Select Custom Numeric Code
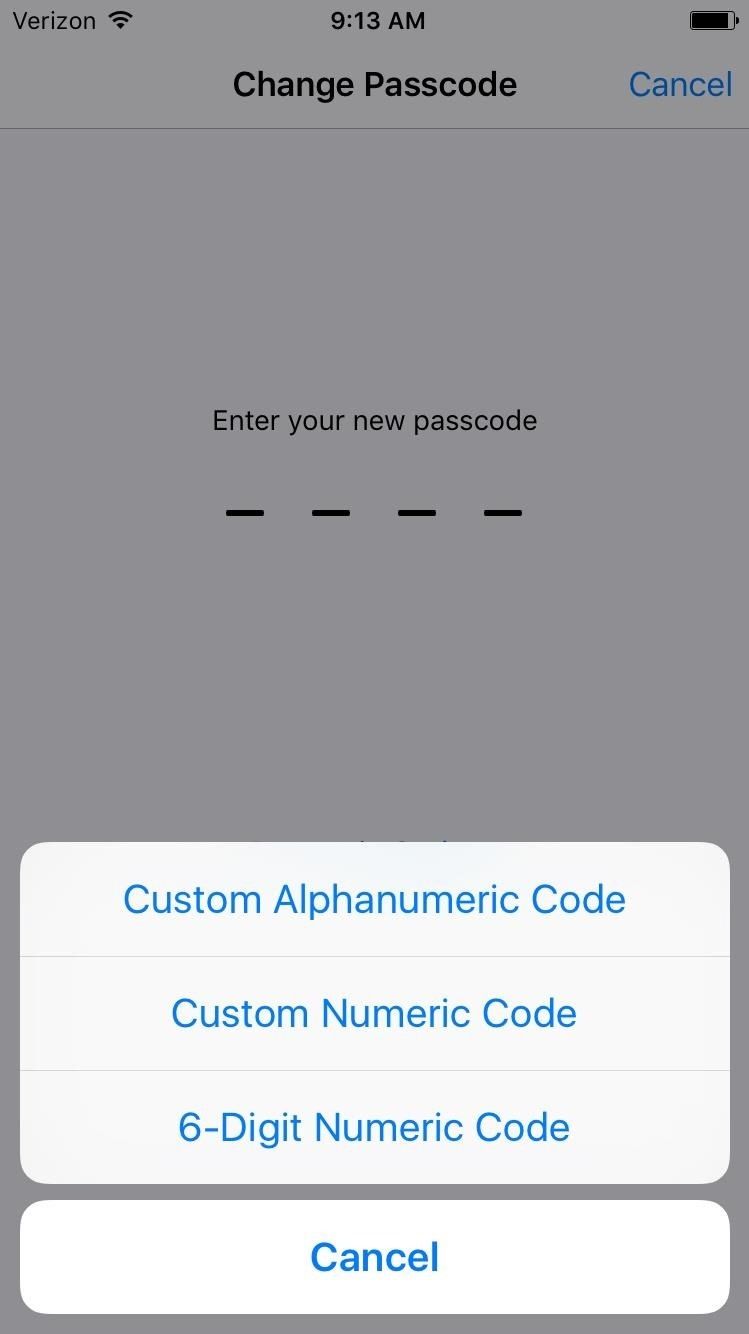Screen dimensions: 749x1334 tap(374, 1013)
